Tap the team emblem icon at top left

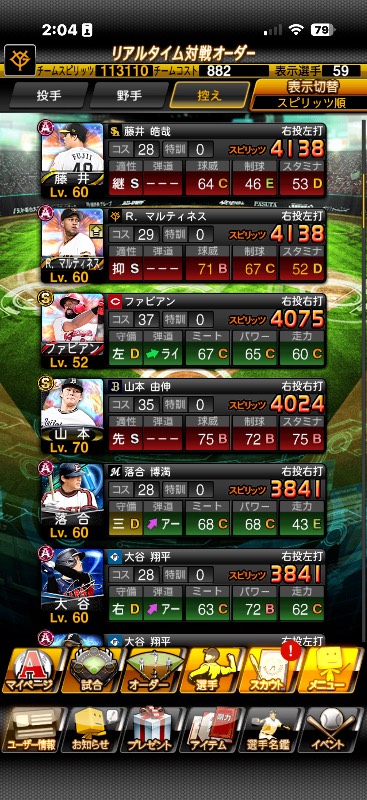pos(20,60)
